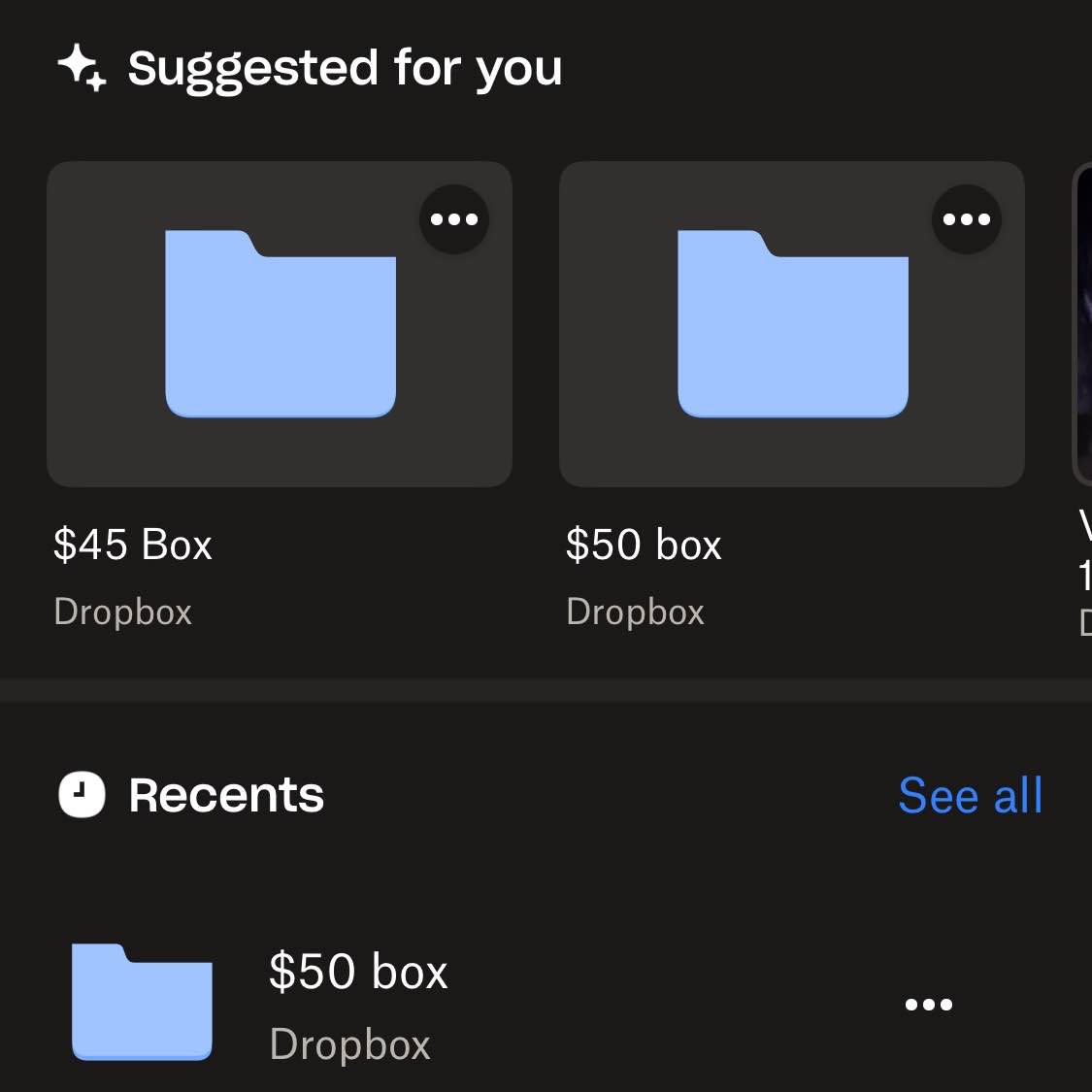
Task: Open the suggested $50 box folder card
Action: click(792, 324)
